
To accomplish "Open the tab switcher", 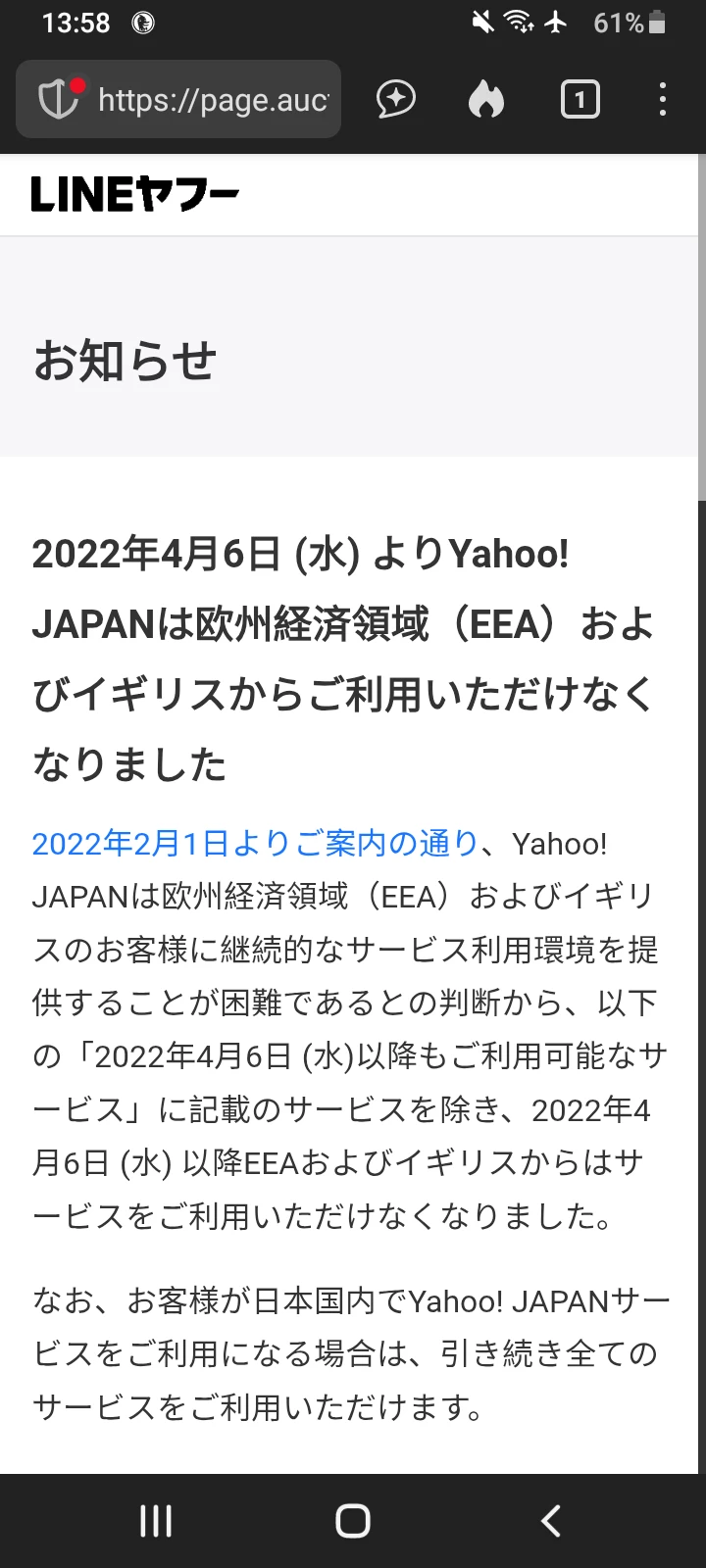I will 580,100.
